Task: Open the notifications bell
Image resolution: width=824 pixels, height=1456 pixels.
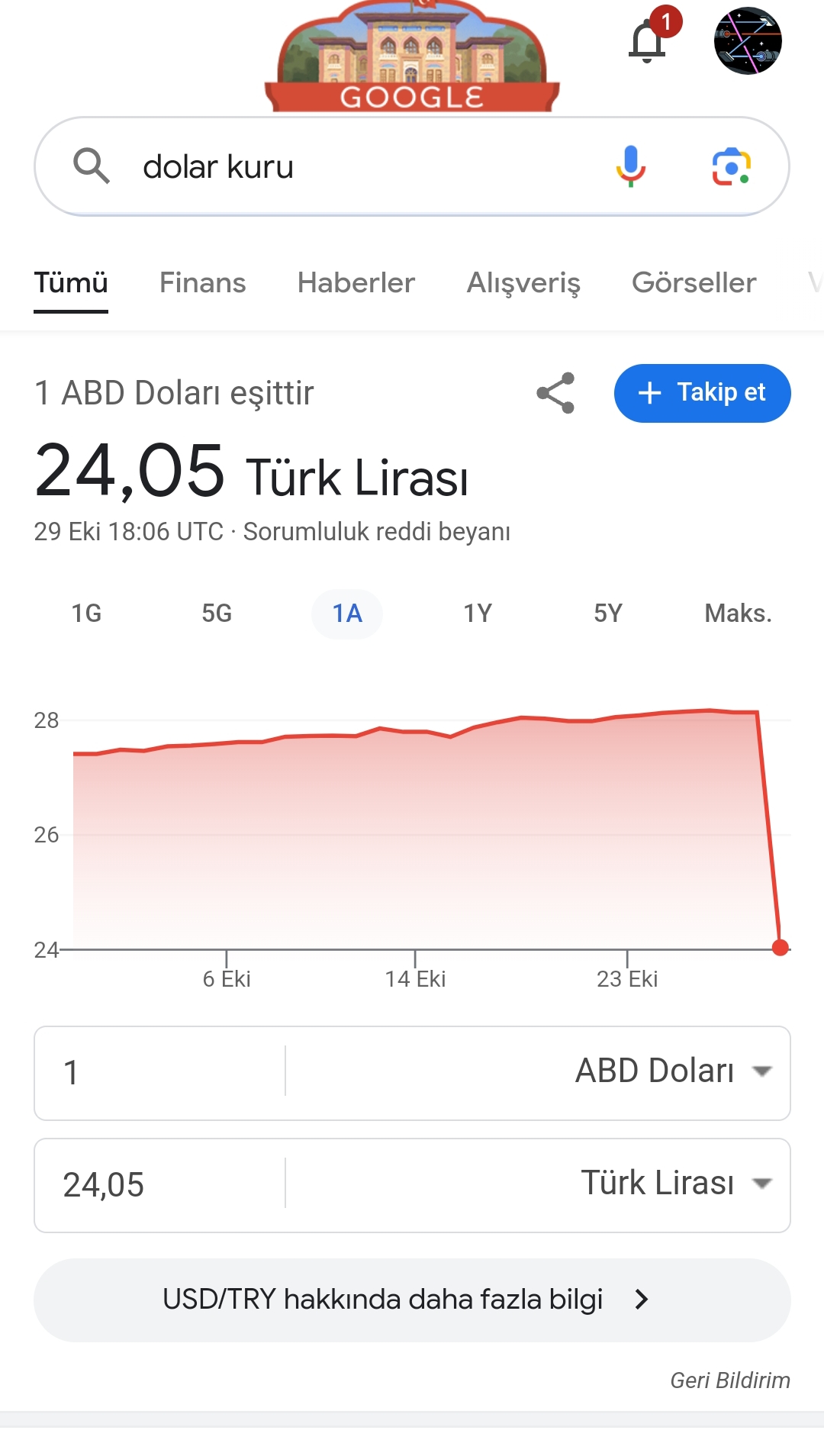Action: [648, 42]
